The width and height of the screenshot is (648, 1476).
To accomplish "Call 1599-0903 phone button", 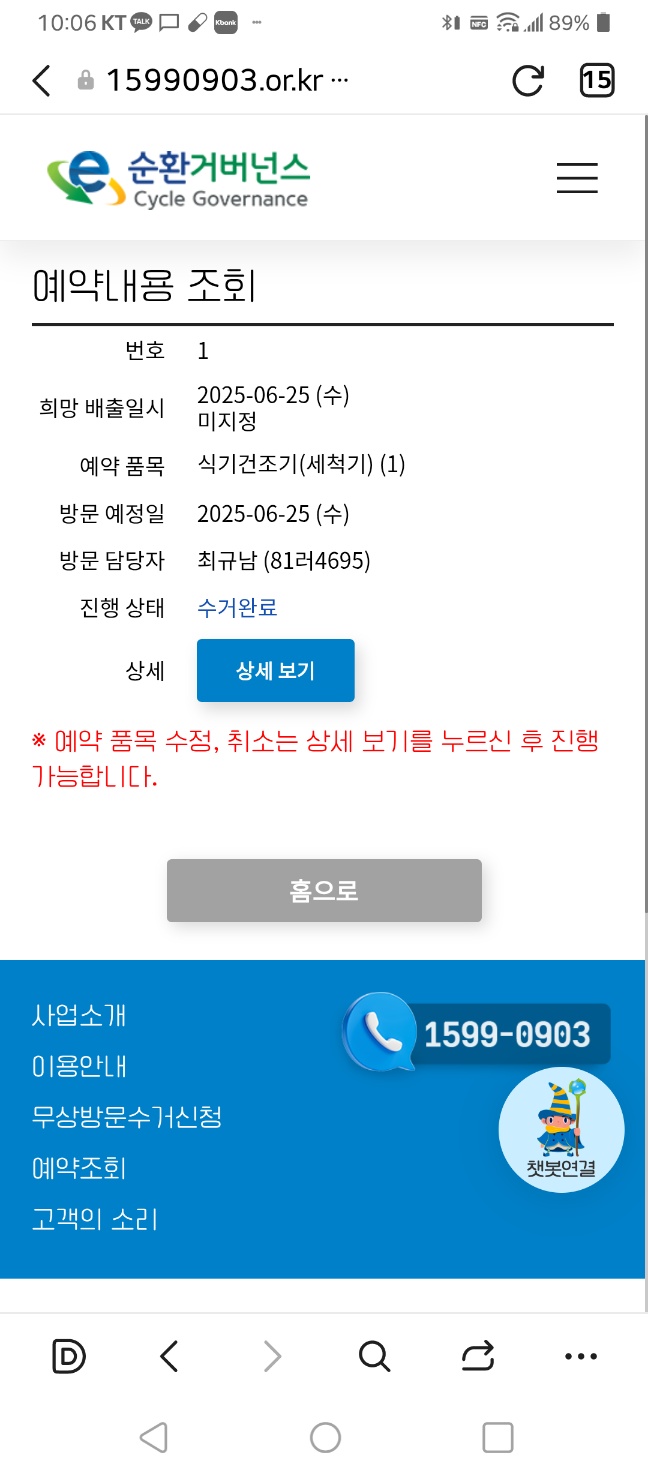I will click(x=478, y=1033).
